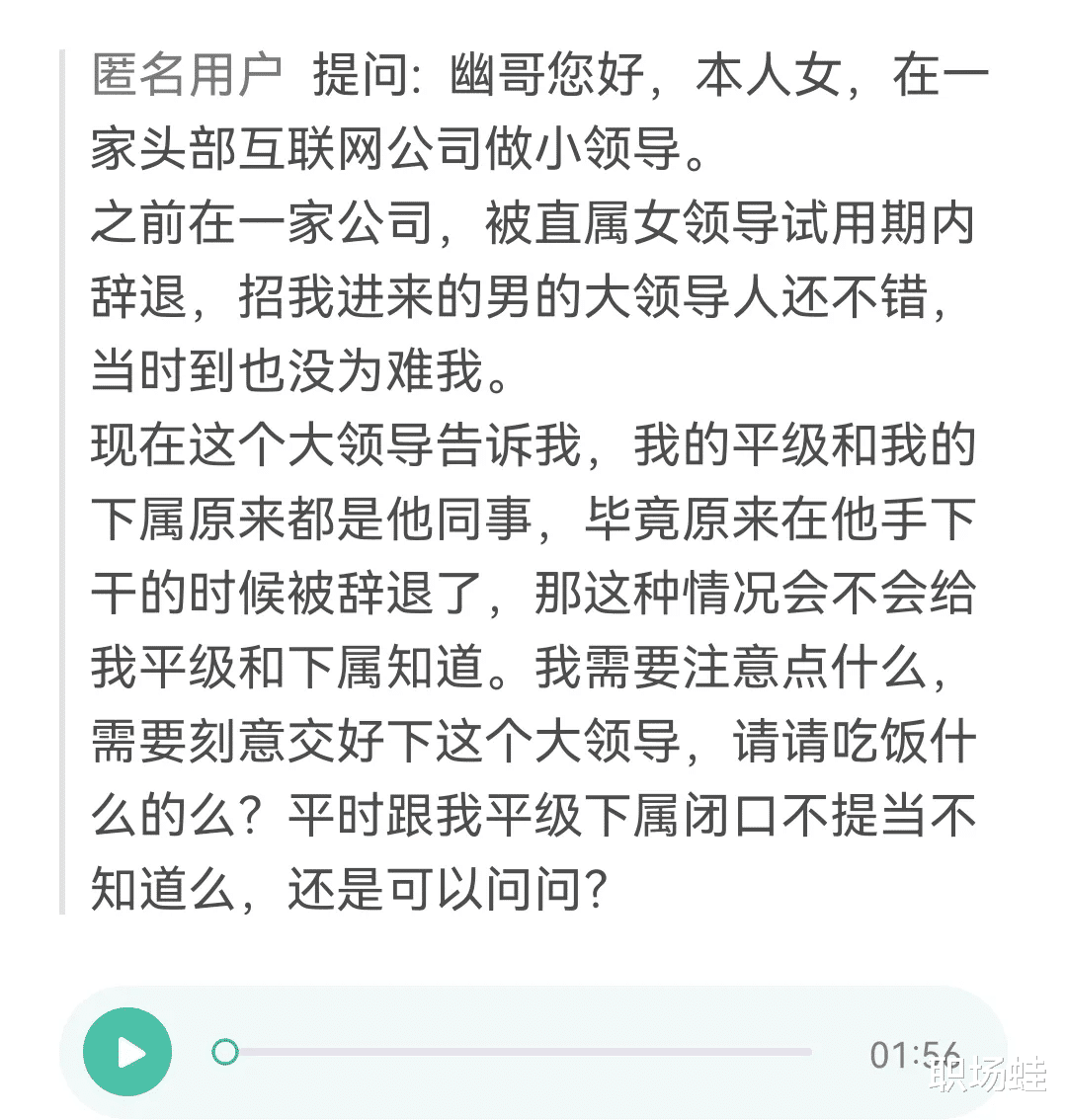
Task: Click the play button inside the audio card
Action: pyautogui.click(x=126, y=1052)
